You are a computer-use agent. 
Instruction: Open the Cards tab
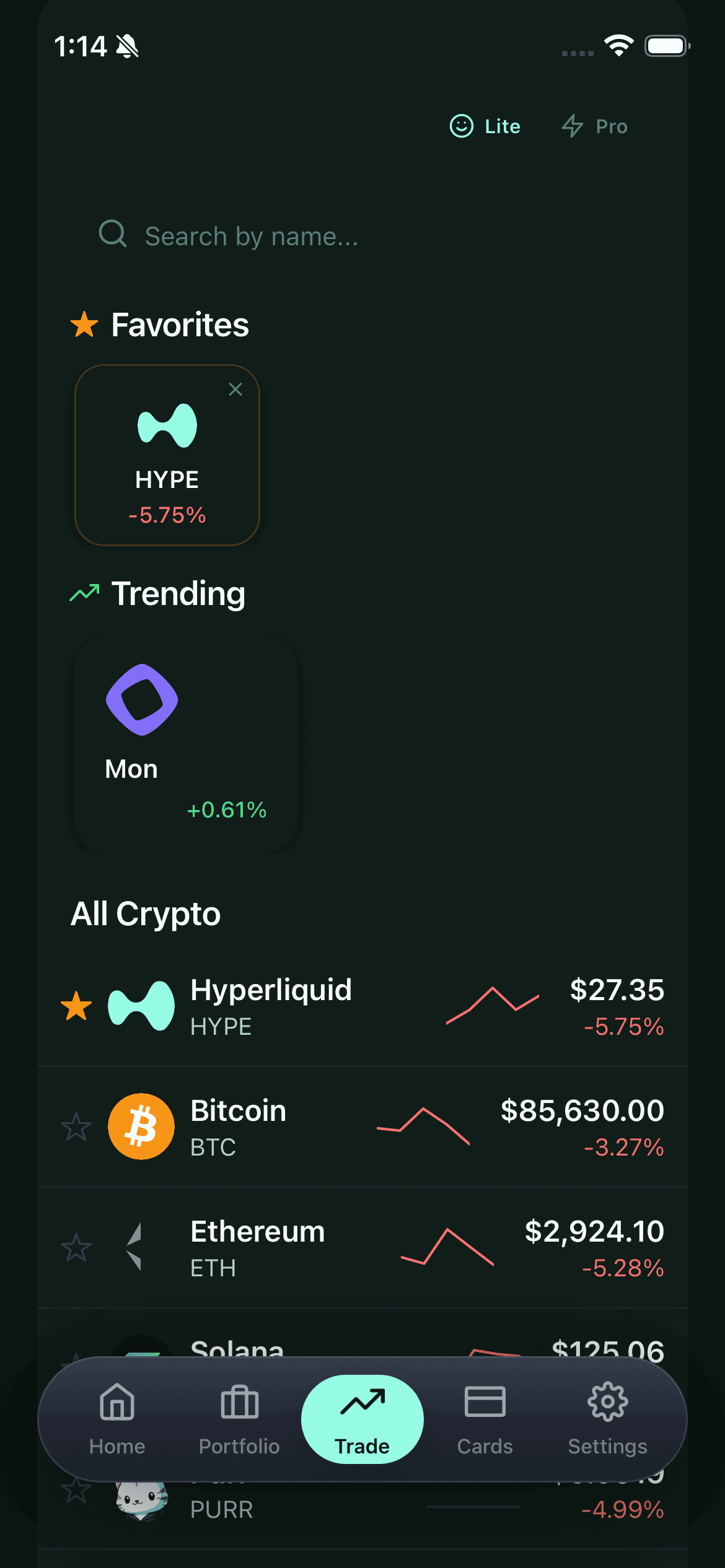[x=485, y=1419]
